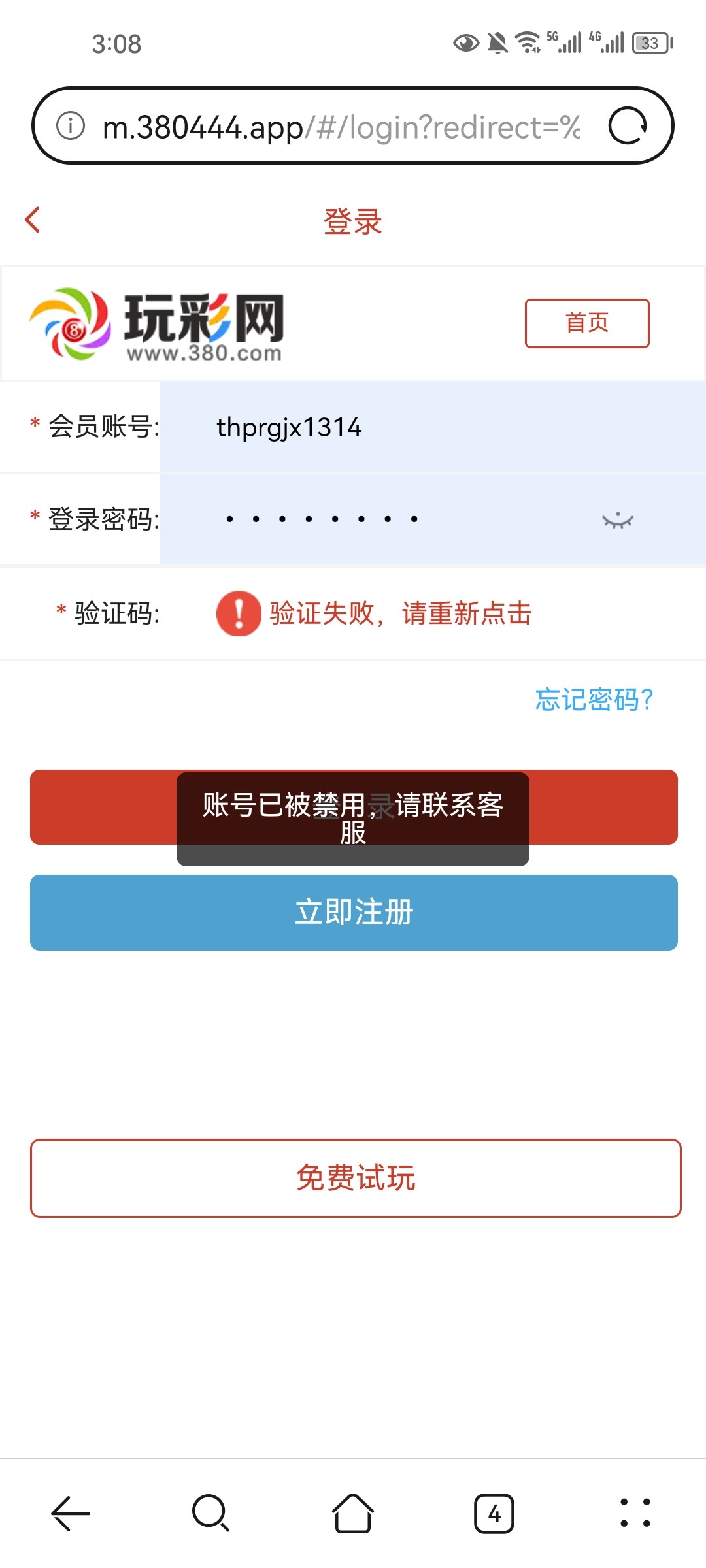Image resolution: width=706 pixels, height=1568 pixels.
Task: Focus the 登录密码 field
Action: pyautogui.click(x=392, y=519)
